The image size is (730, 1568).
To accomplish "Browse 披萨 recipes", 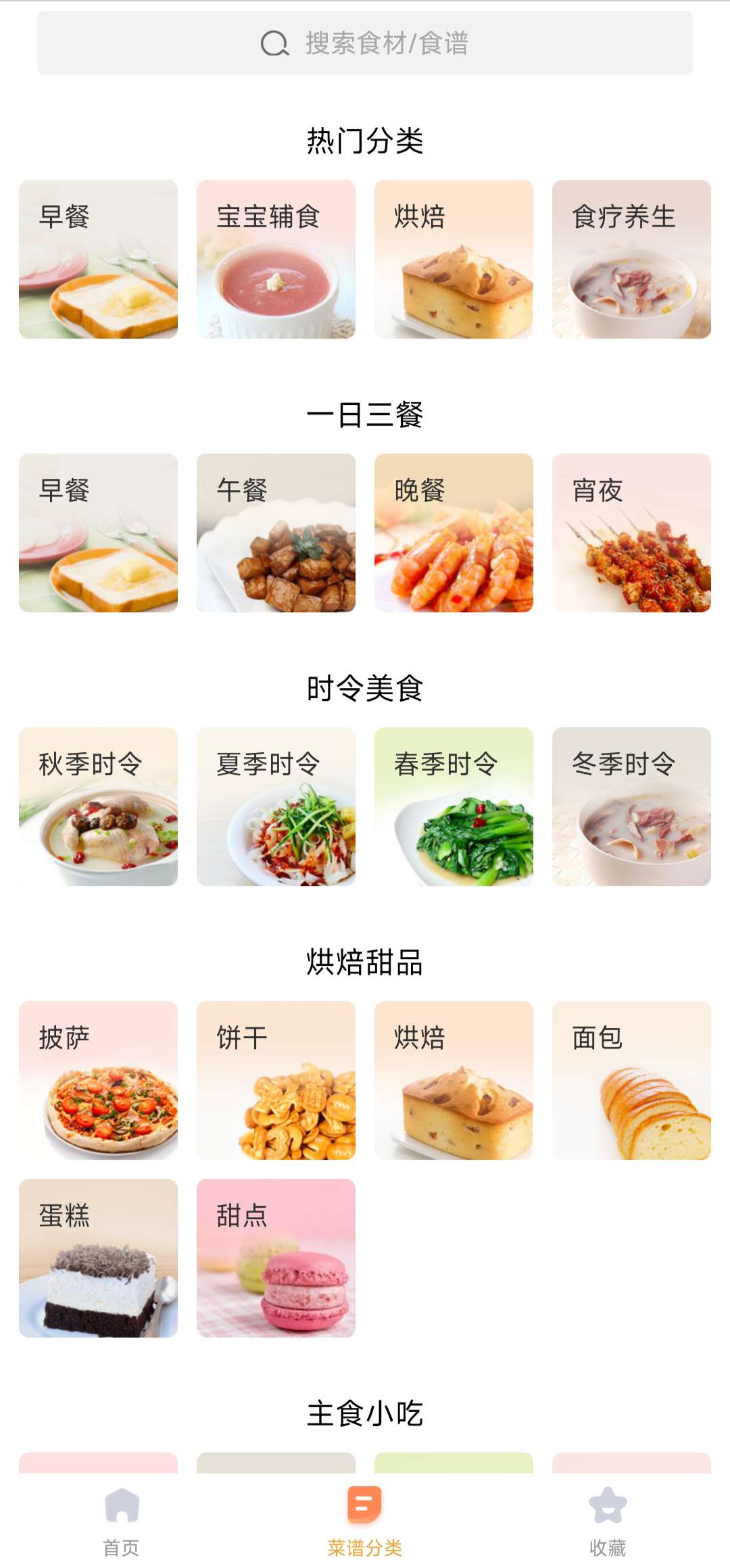I will pos(98,1081).
